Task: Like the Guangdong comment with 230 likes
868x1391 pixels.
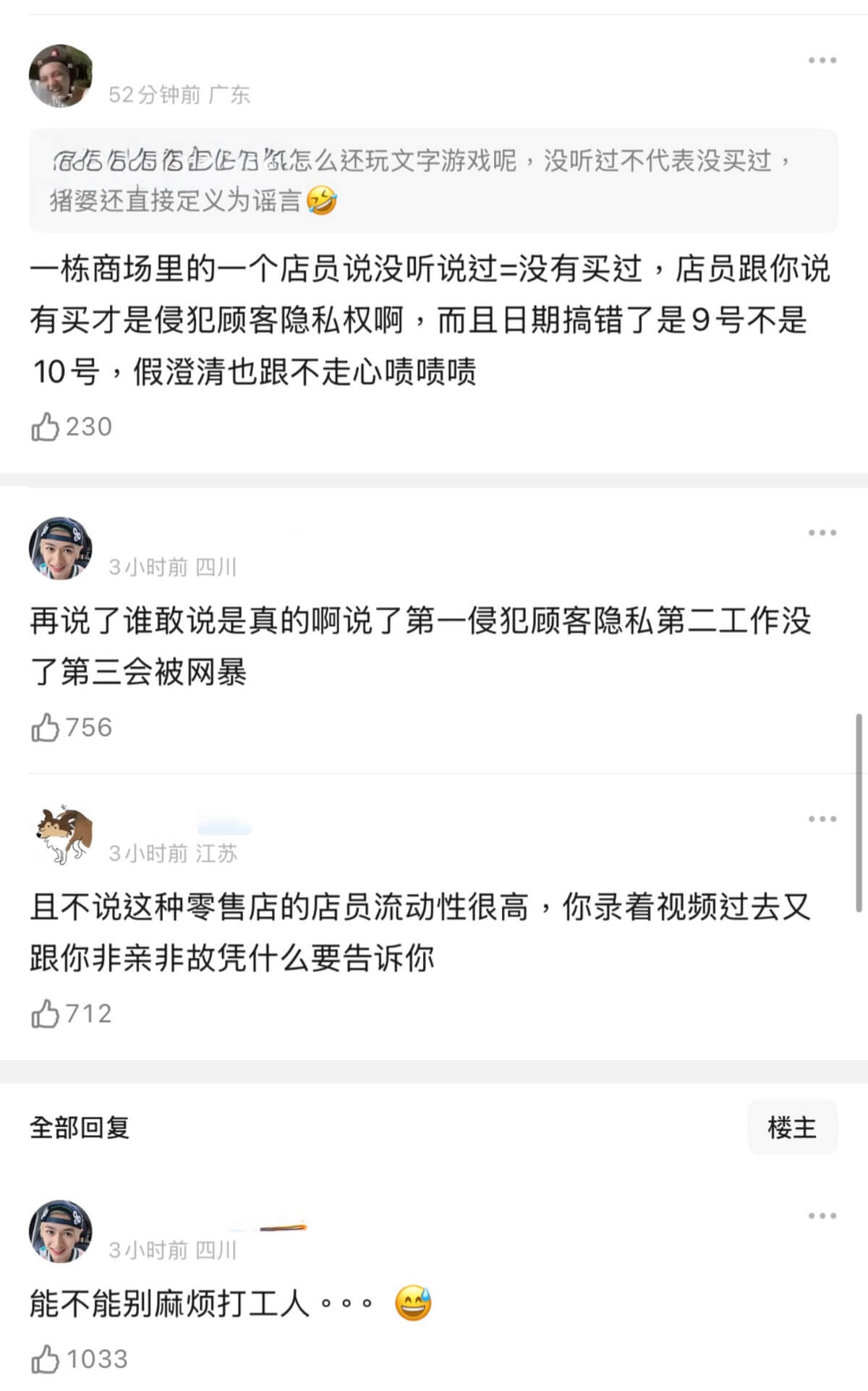Action: pos(46,427)
